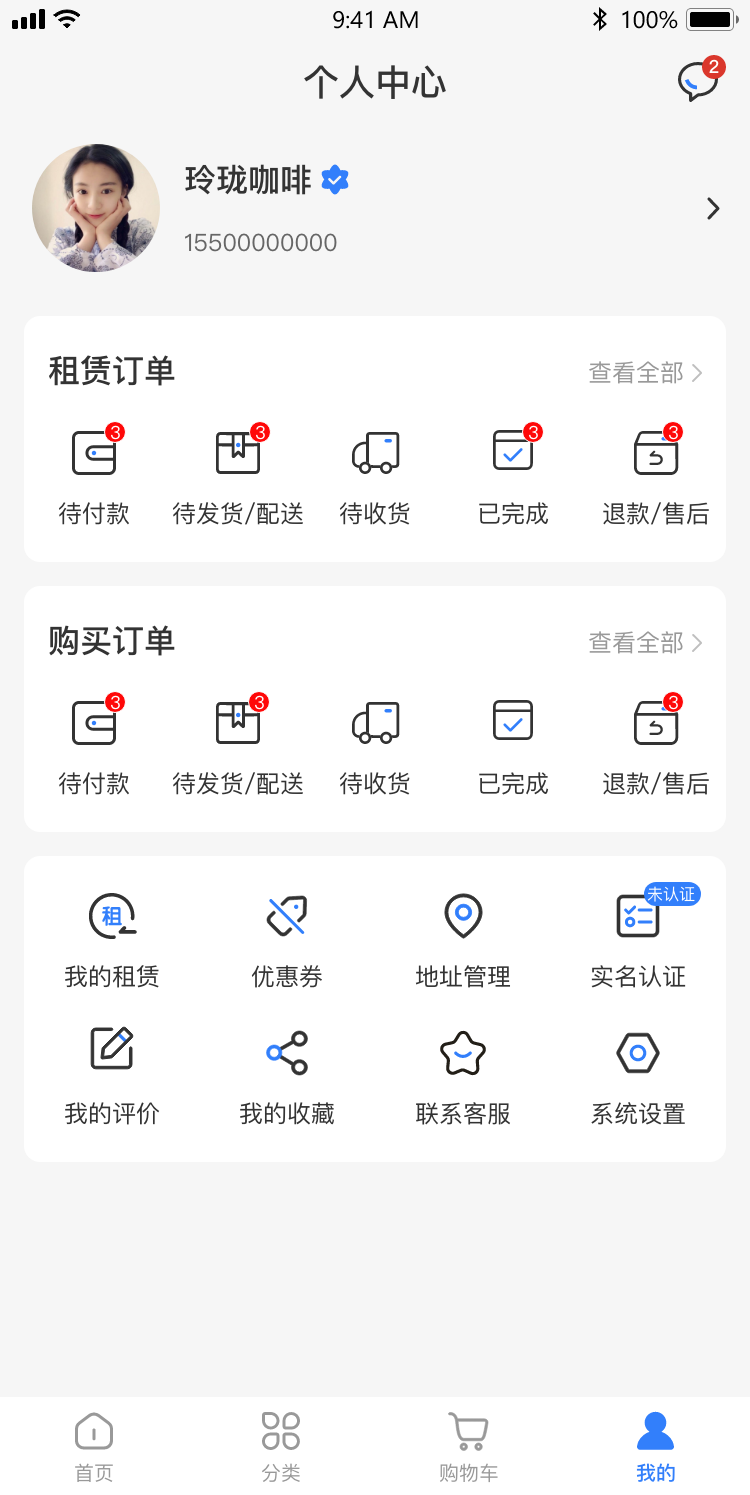Open the messages icon with badge
The image size is (750, 1495).
[x=698, y=82]
